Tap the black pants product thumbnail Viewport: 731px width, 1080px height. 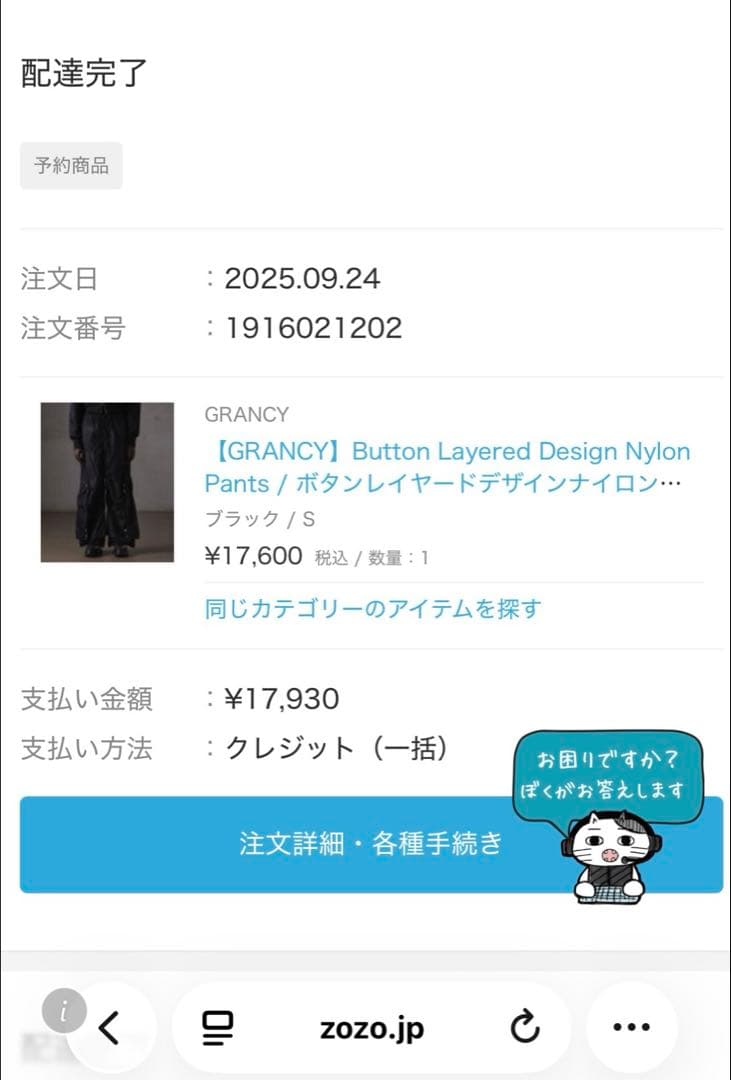107,482
